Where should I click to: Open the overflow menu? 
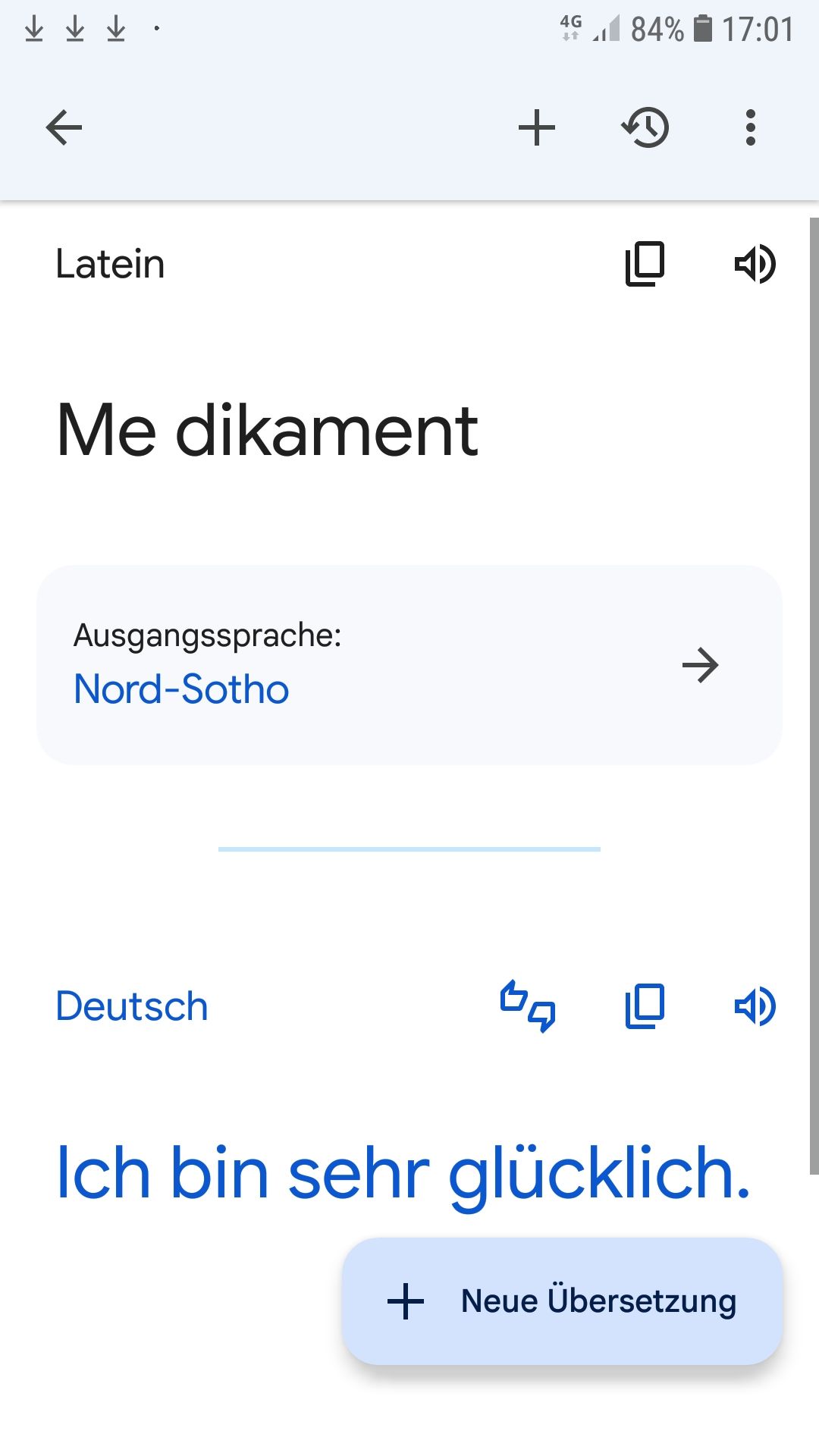750,127
